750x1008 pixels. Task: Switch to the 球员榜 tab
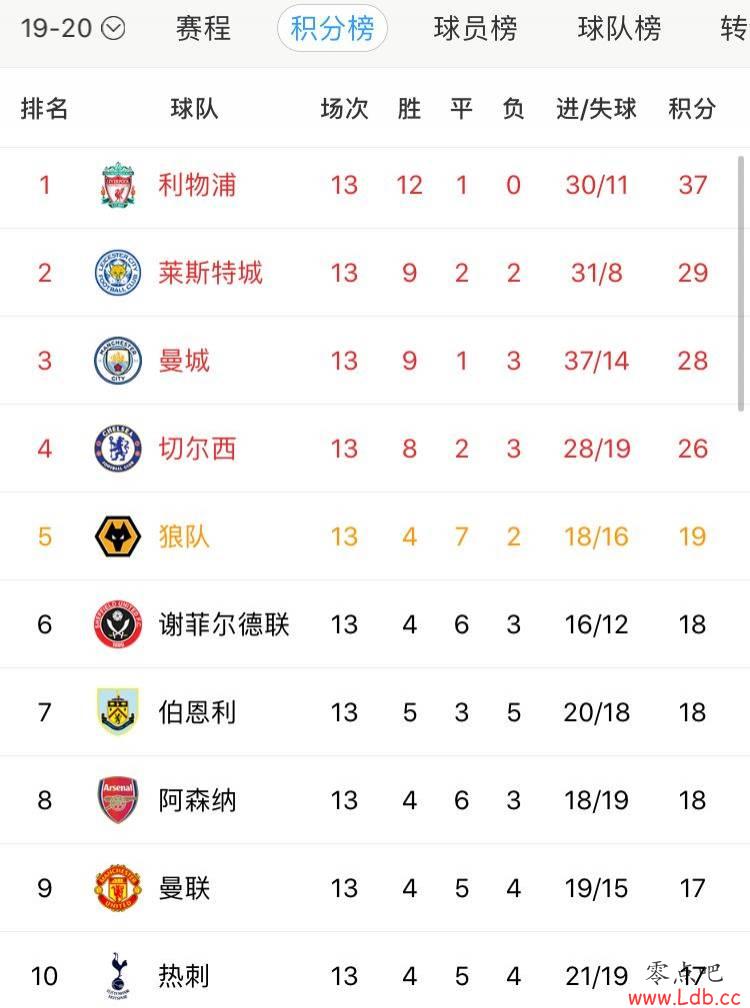click(x=475, y=28)
